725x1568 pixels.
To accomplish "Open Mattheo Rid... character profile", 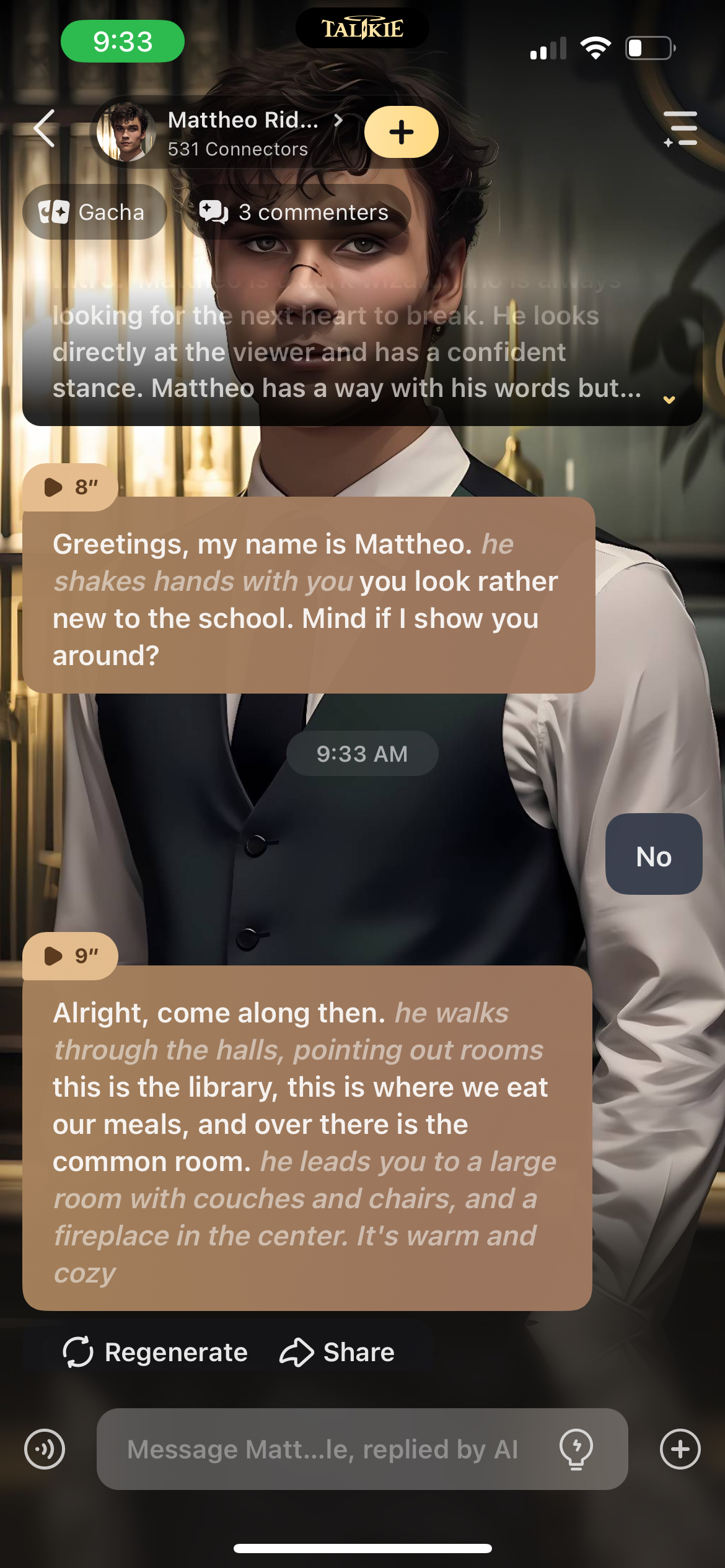I will [x=242, y=131].
